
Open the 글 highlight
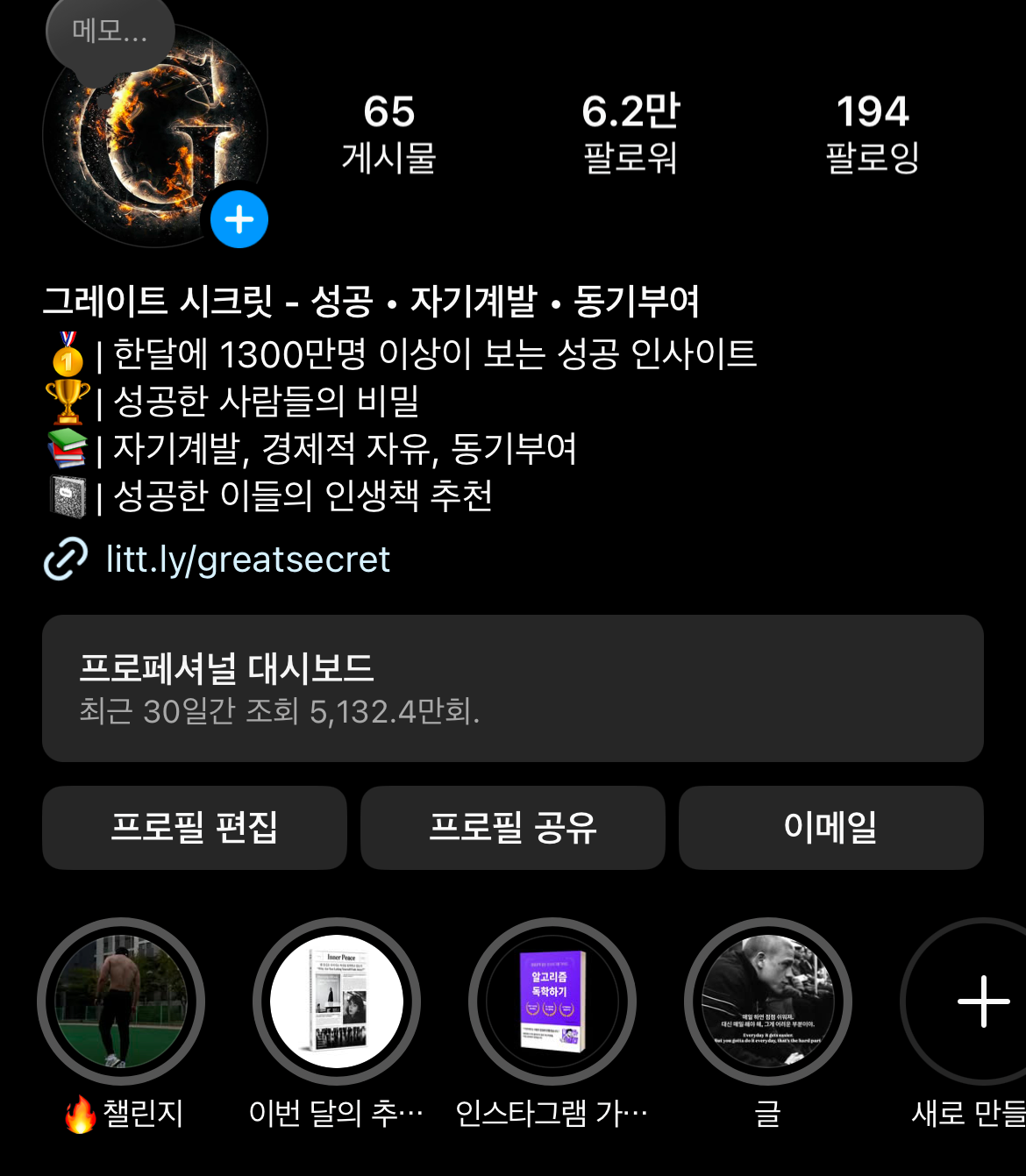[768, 1001]
